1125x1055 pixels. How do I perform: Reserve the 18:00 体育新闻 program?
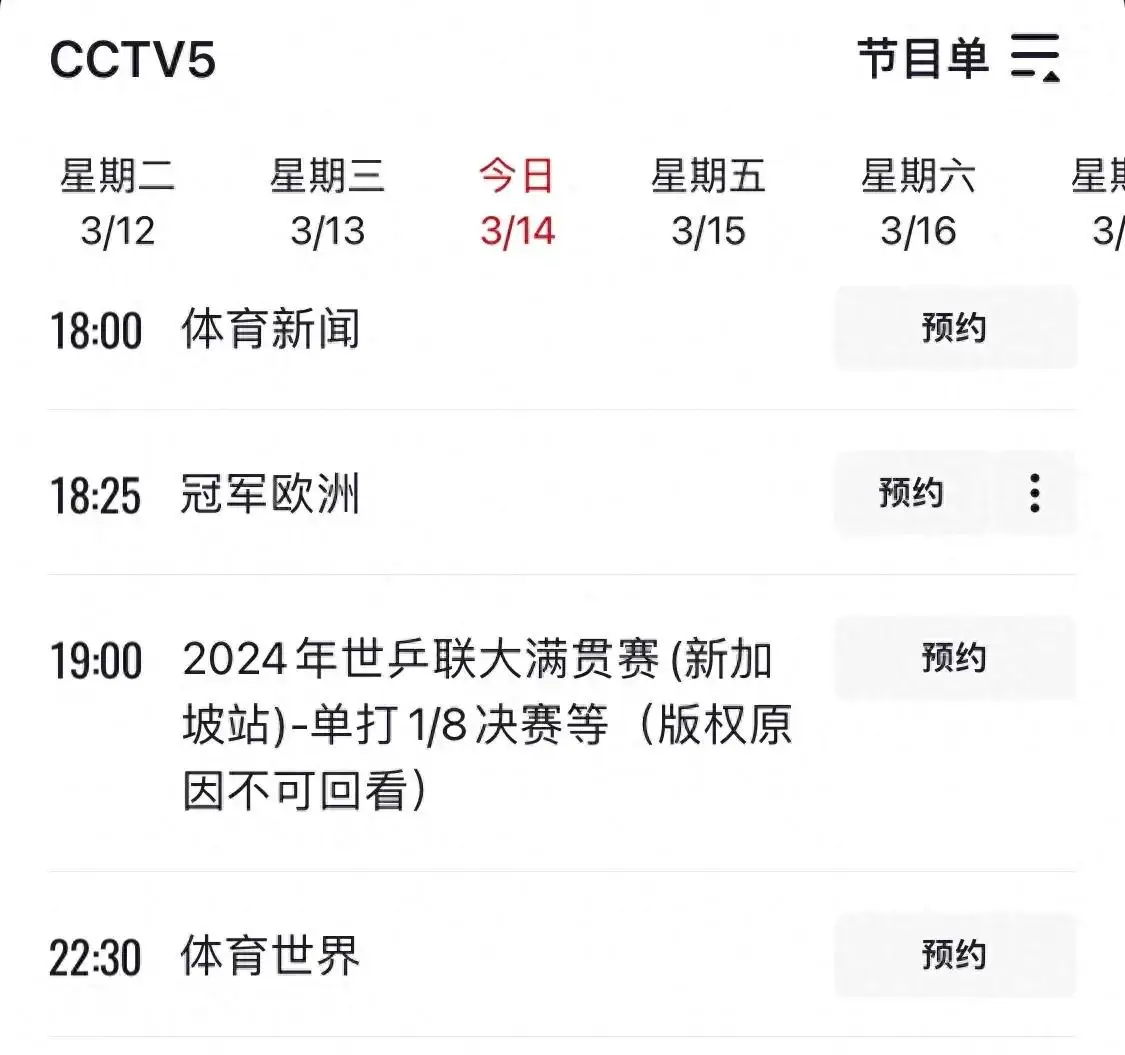[x=954, y=328]
